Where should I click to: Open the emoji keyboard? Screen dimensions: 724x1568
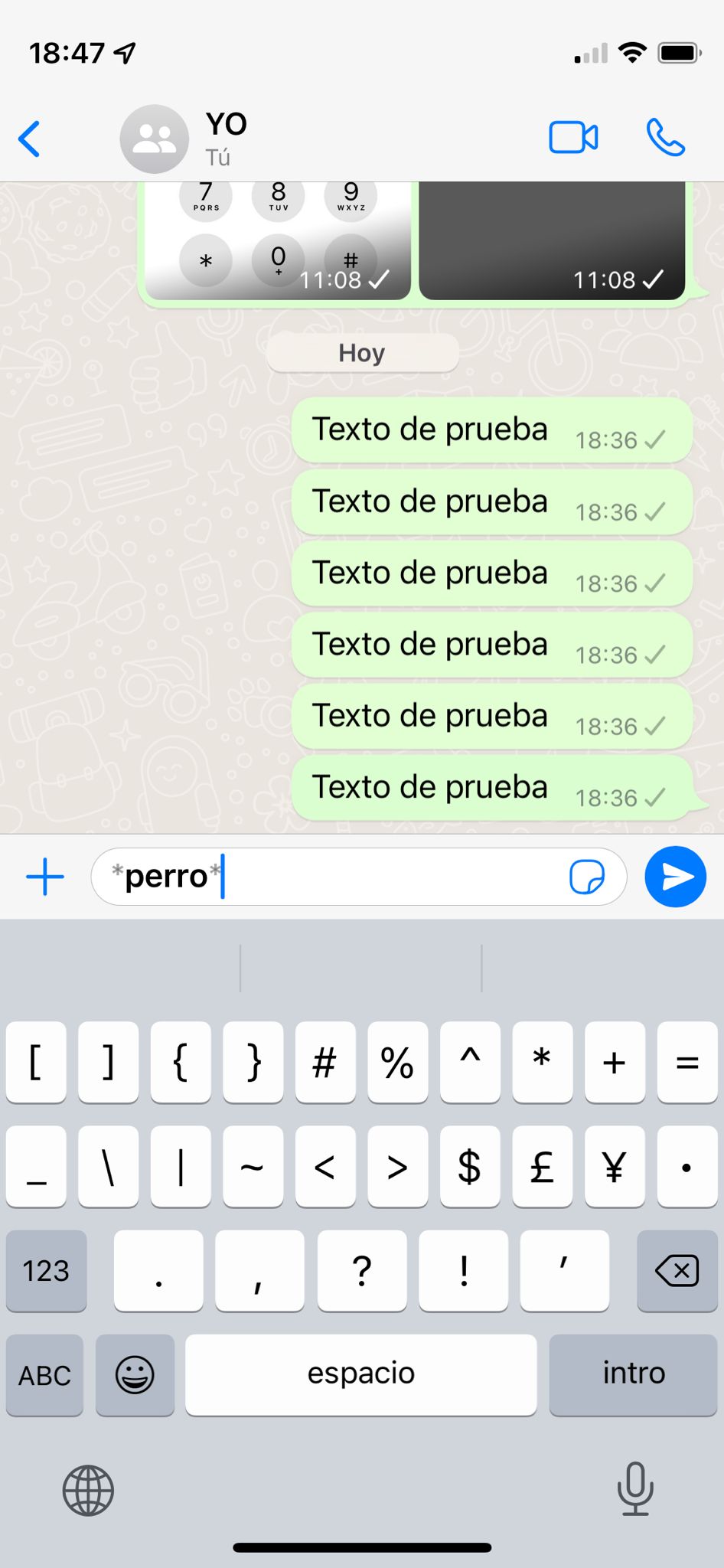(135, 1375)
